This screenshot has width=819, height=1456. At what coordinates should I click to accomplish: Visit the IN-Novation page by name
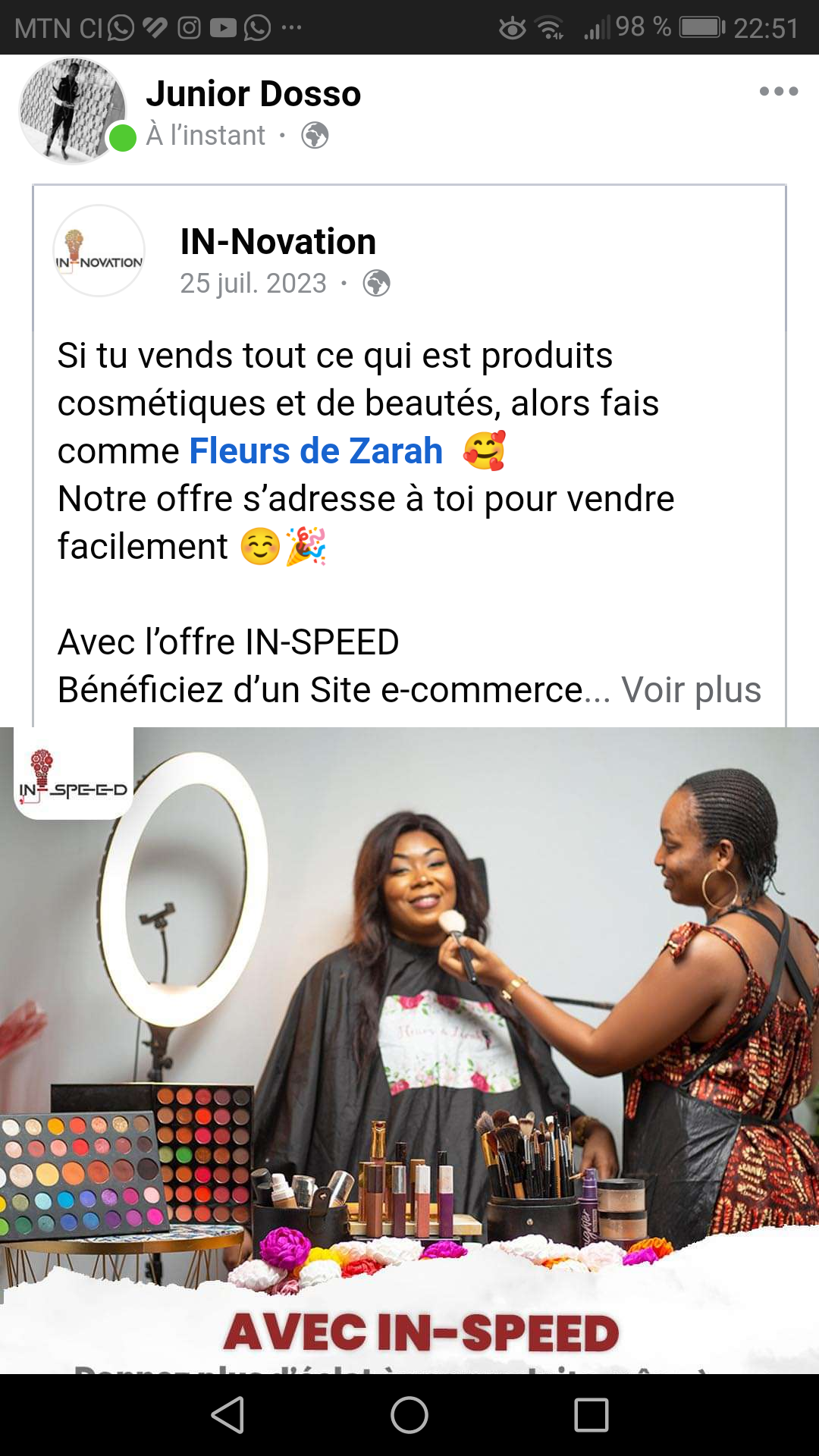[x=278, y=242]
